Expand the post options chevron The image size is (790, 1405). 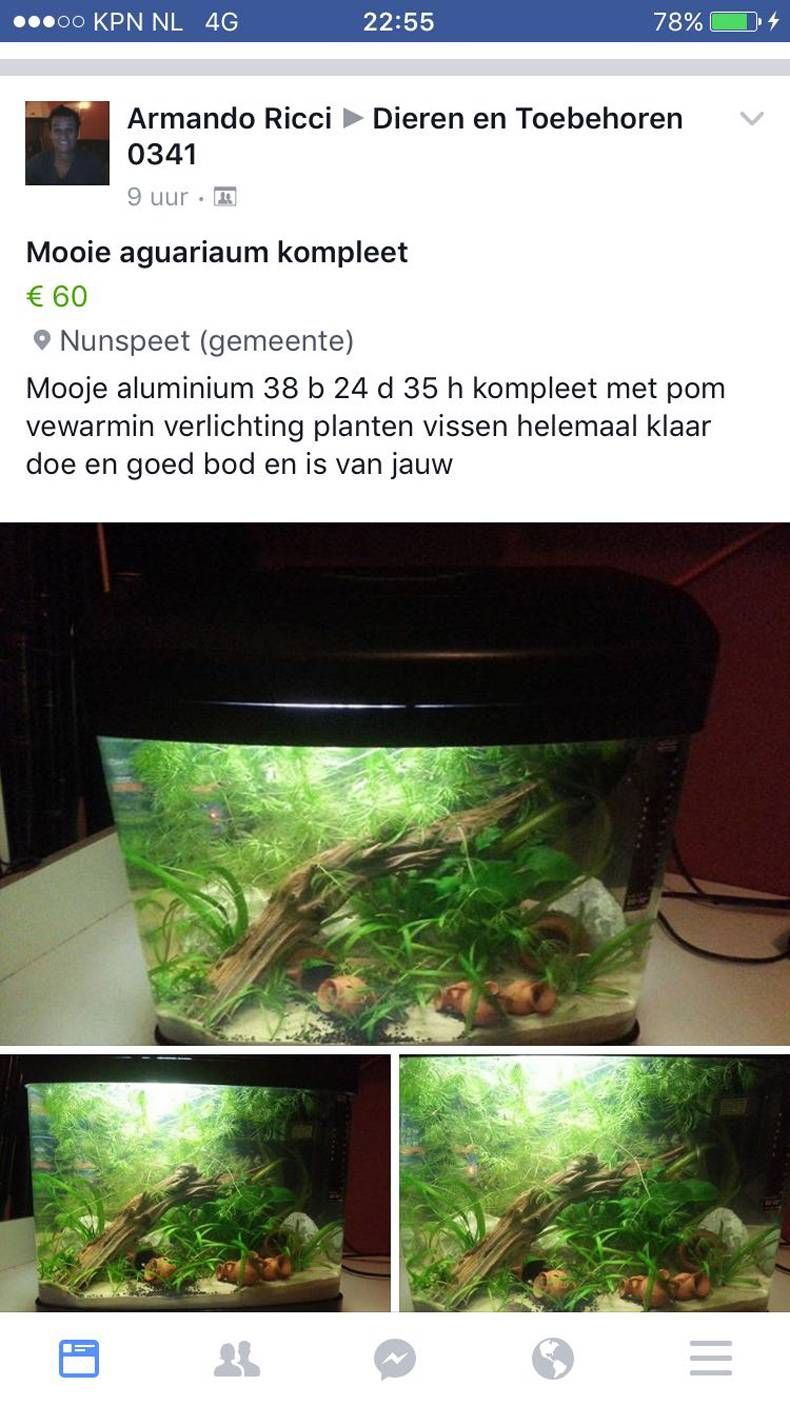[x=753, y=118]
